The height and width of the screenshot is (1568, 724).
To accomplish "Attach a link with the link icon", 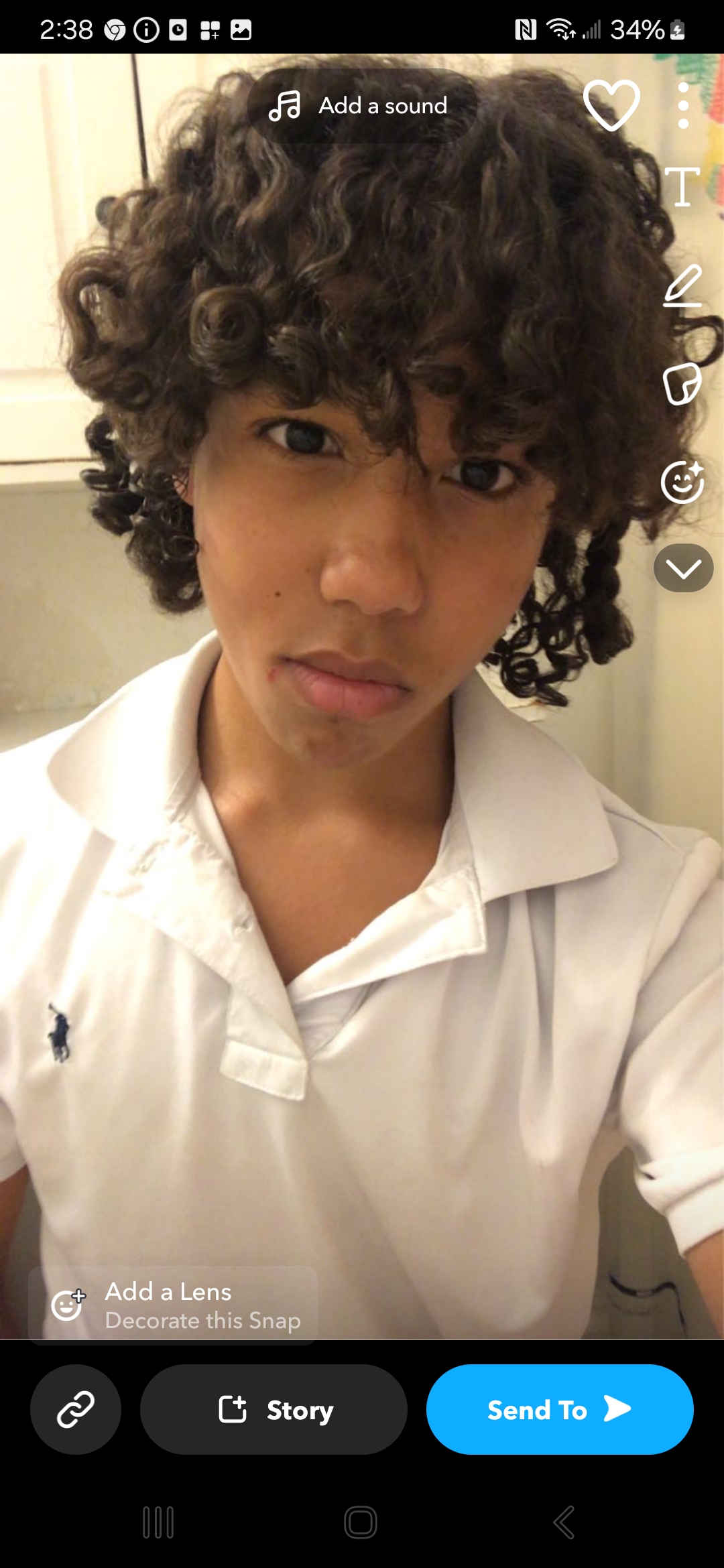I will (x=76, y=1409).
